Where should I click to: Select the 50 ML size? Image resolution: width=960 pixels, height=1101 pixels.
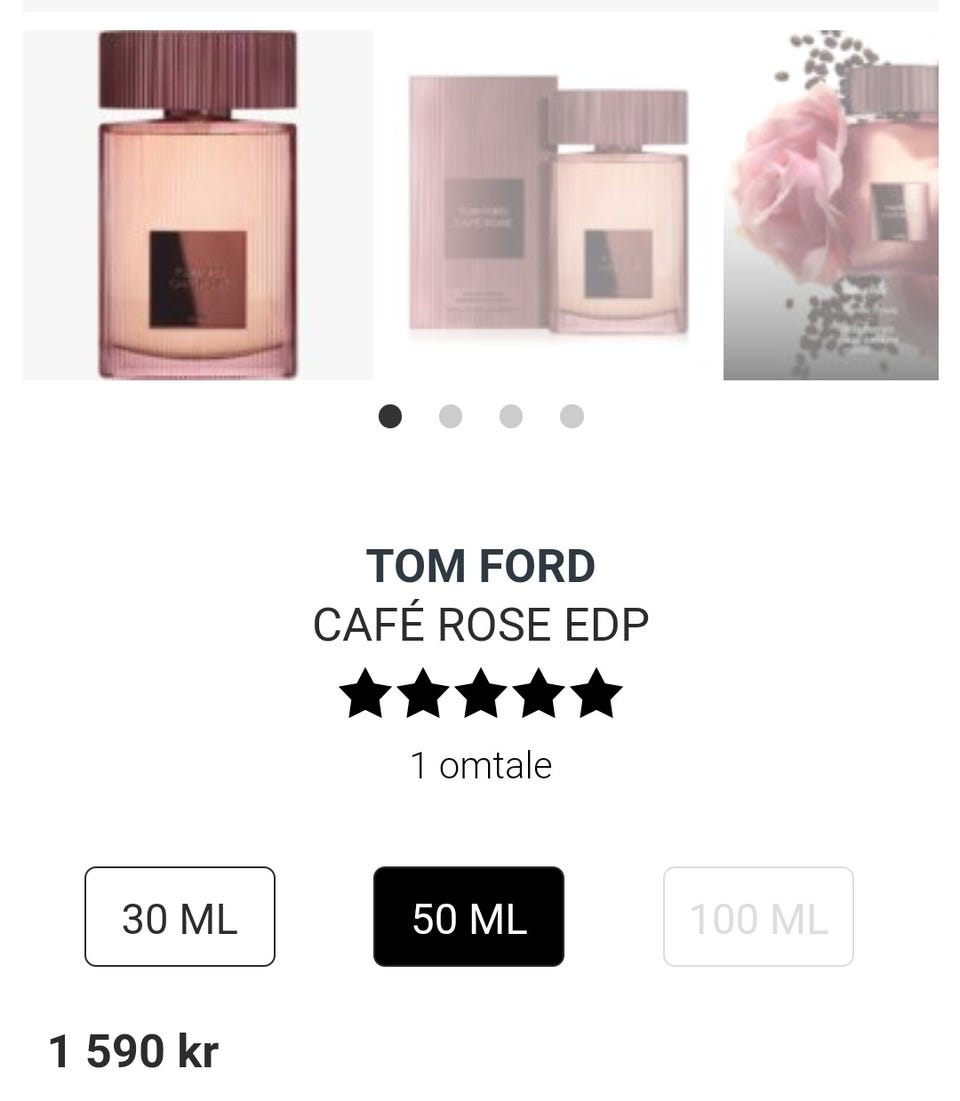[x=469, y=917]
